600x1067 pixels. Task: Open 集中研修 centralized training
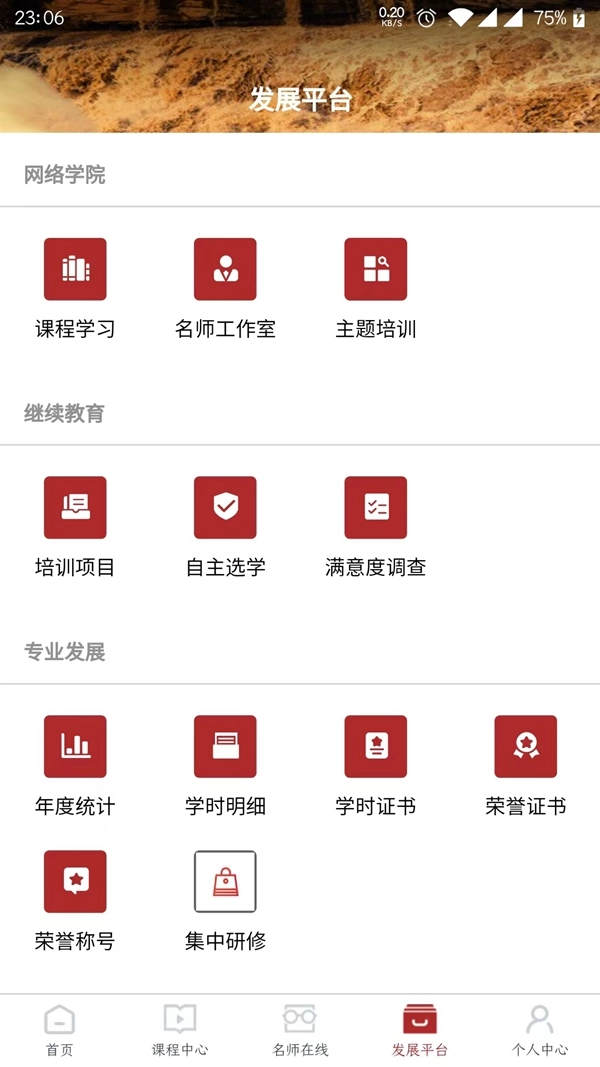tap(225, 881)
